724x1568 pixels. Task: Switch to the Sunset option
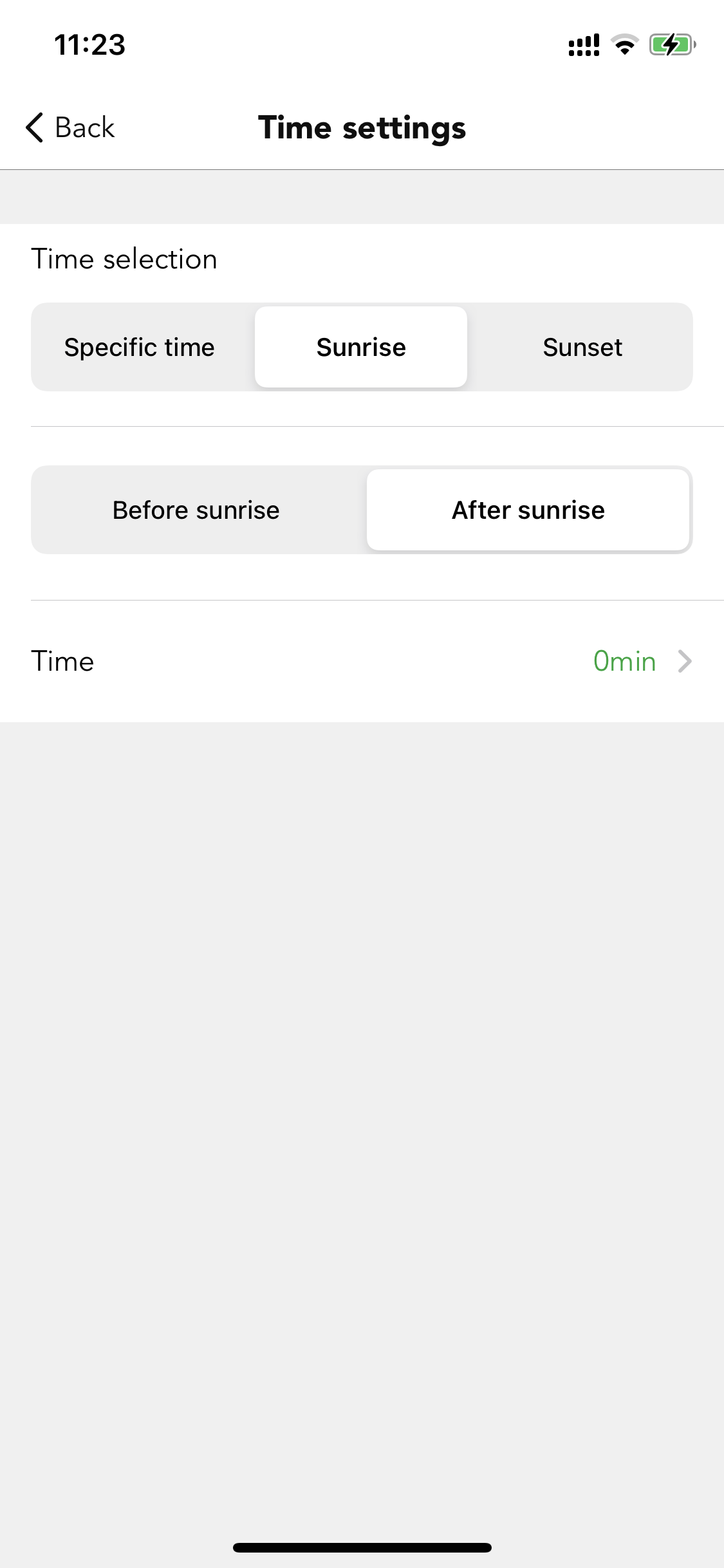(582, 348)
